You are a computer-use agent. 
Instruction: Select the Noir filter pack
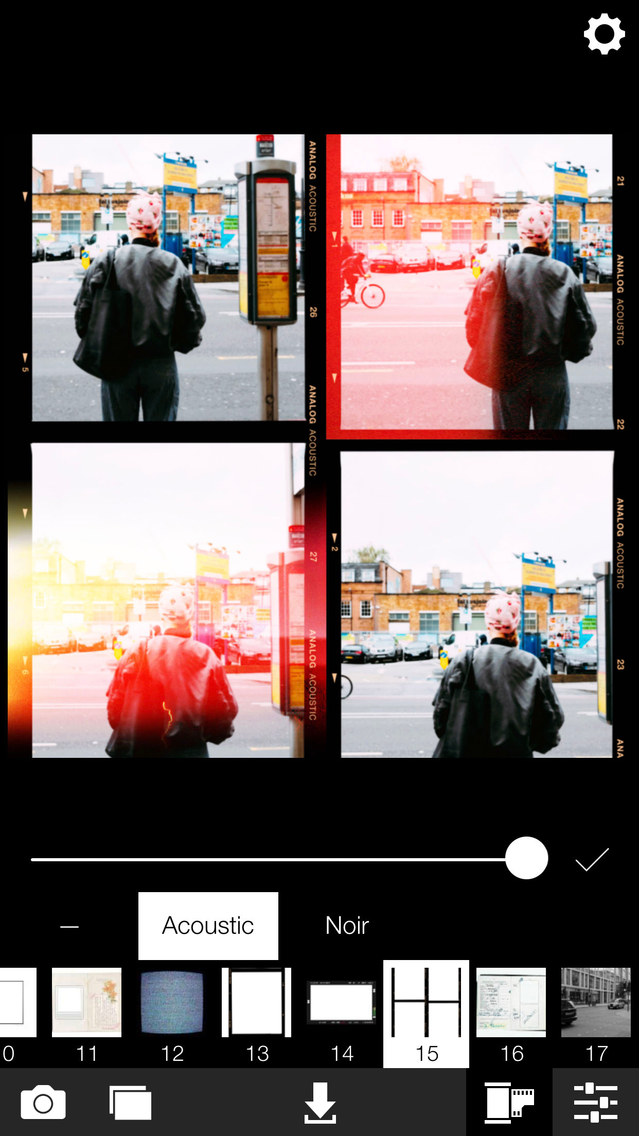[x=347, y=925]
